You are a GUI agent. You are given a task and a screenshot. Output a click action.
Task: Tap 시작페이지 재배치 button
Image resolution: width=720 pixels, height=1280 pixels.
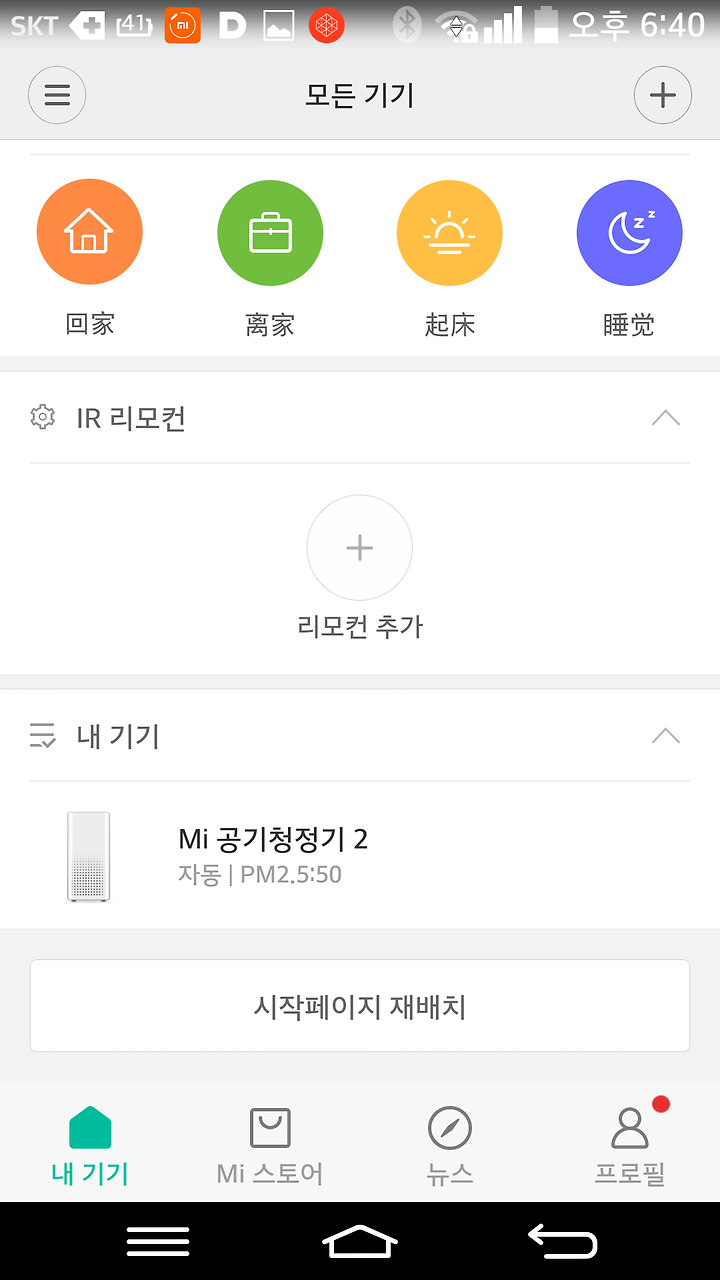point(360,1006)
